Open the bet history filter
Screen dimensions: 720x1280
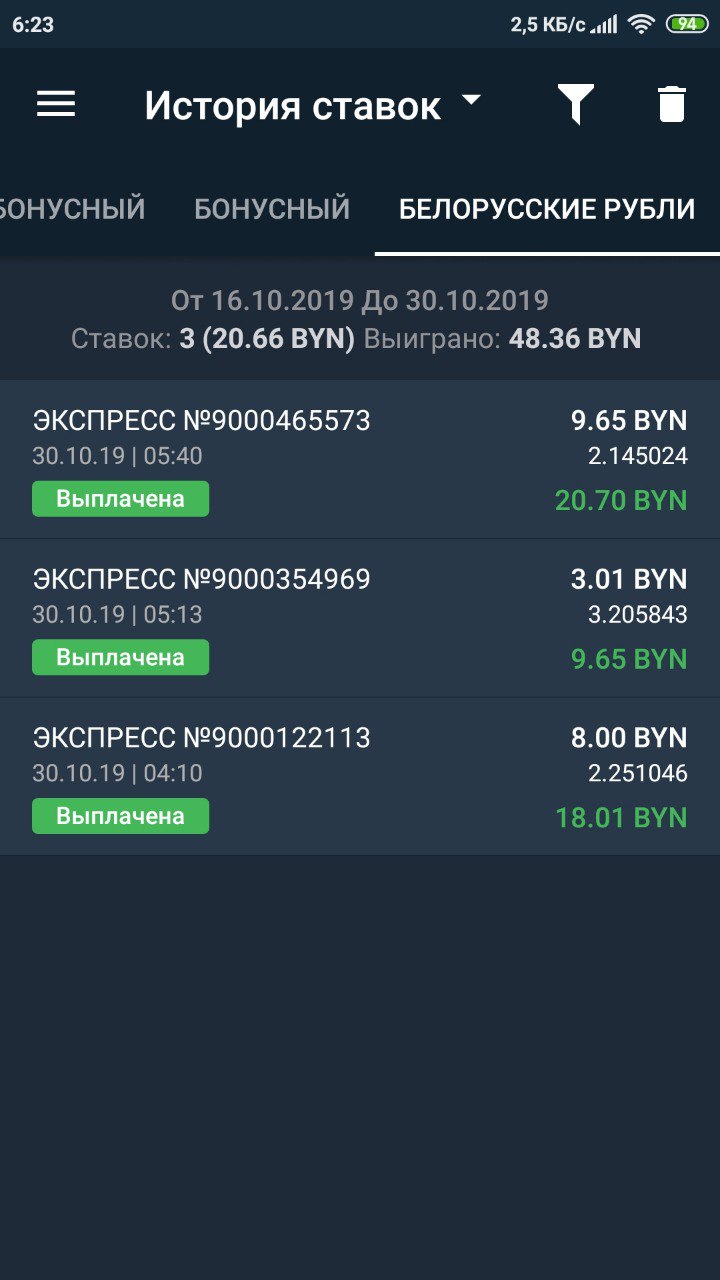pos(576,105)
